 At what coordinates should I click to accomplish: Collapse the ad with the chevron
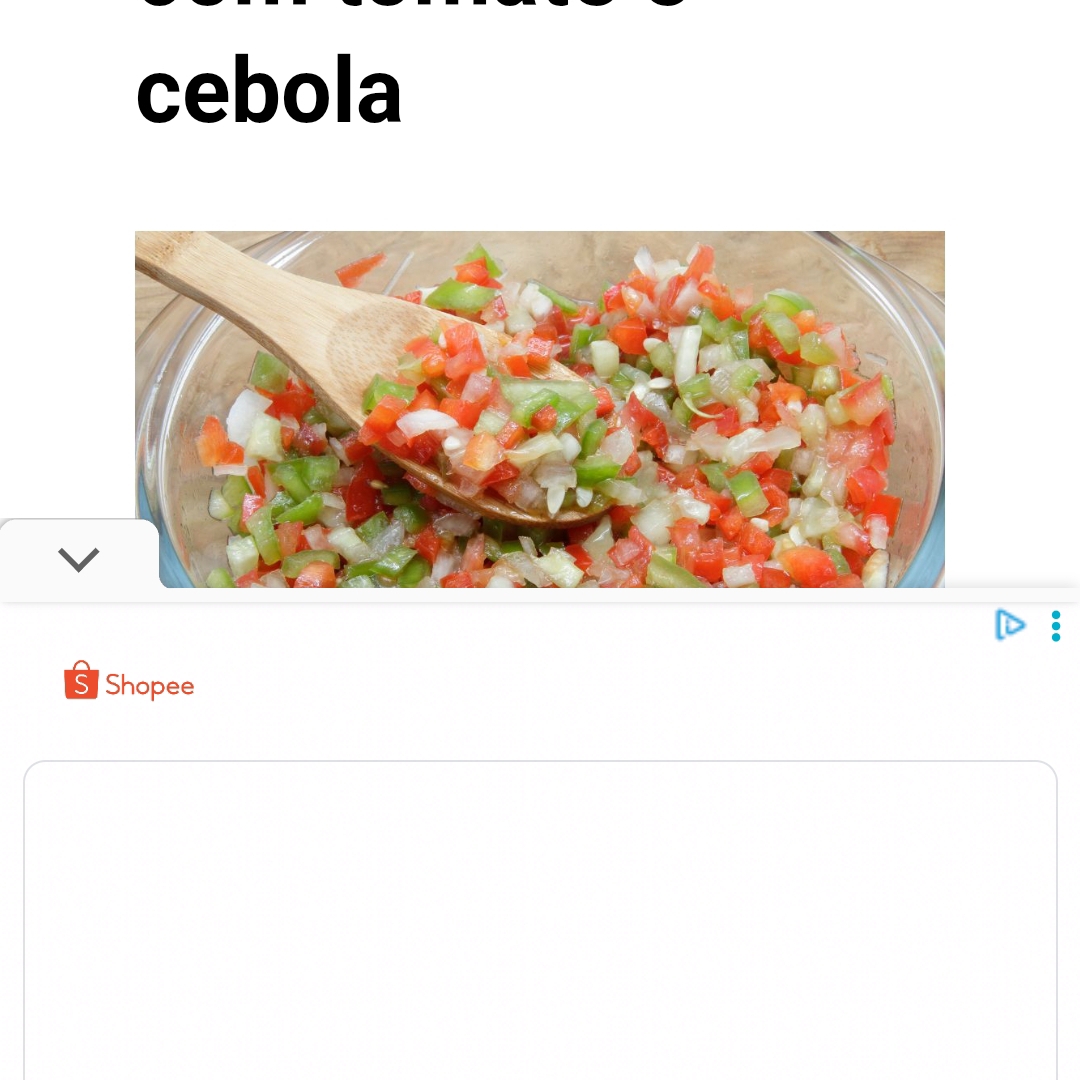(x=79, y=559)
